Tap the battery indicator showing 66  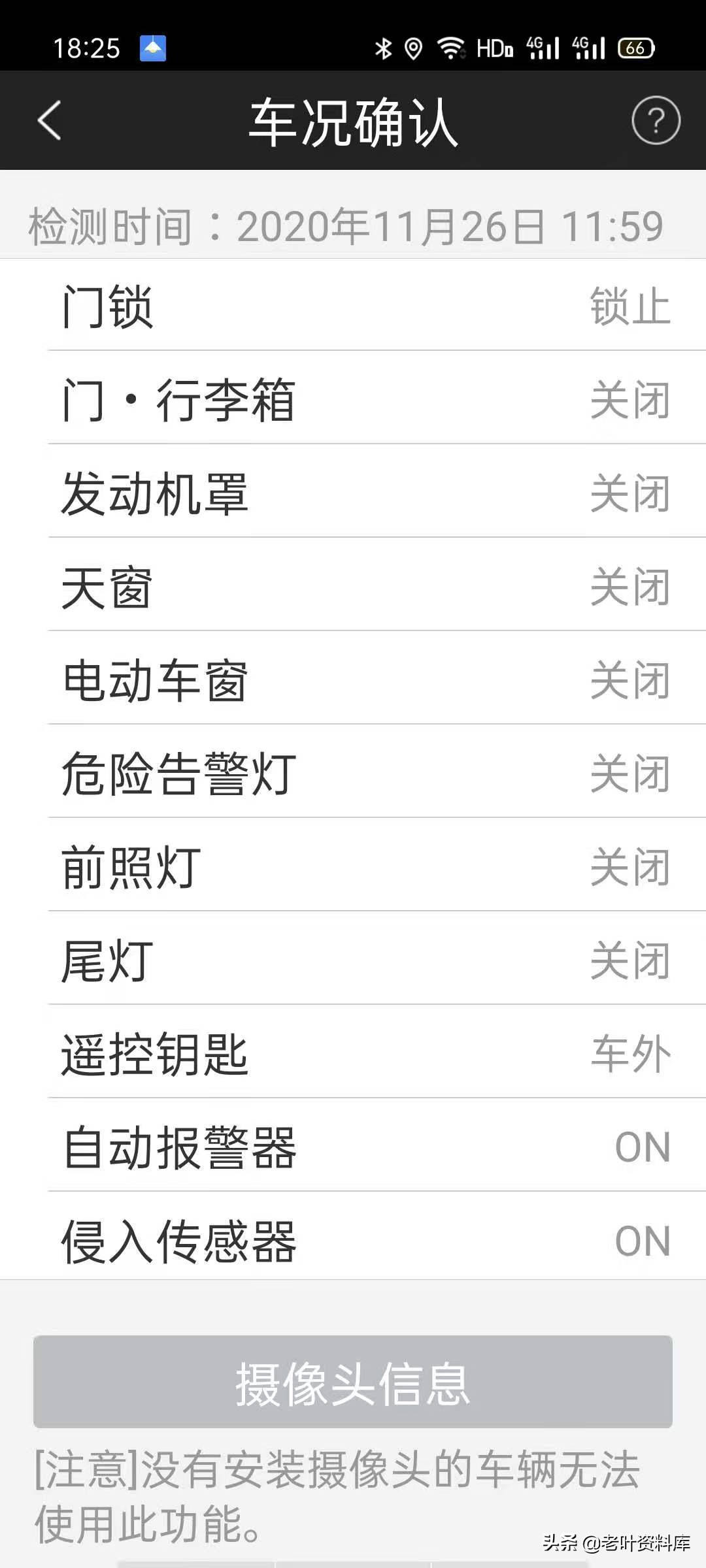pos(634,47)
